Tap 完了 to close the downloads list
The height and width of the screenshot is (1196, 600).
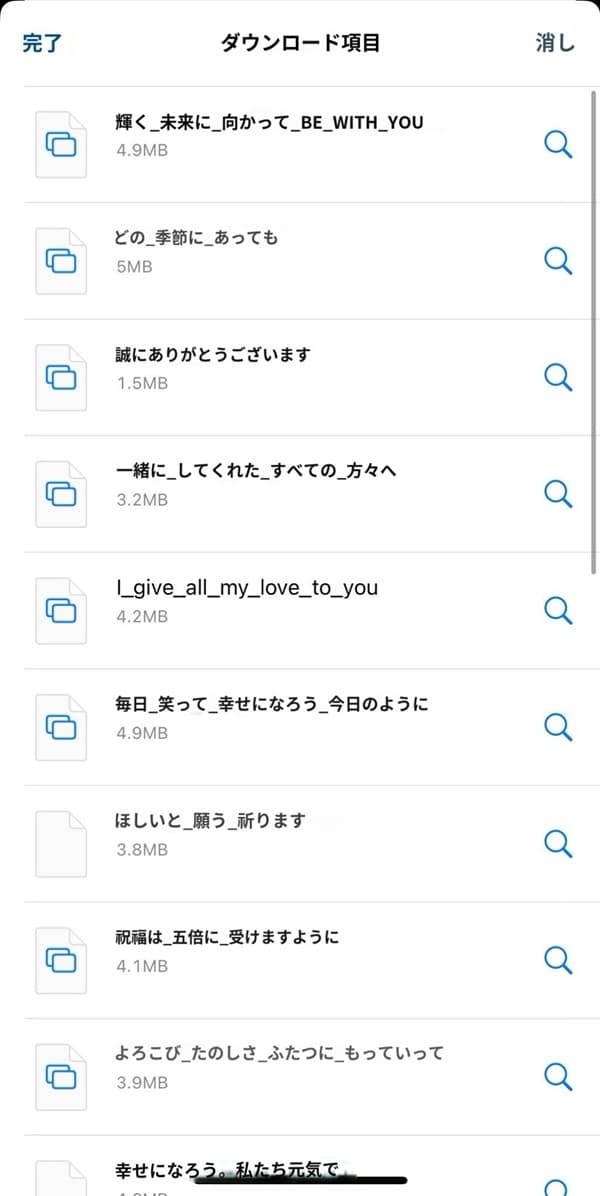click(x=42, y=43)
